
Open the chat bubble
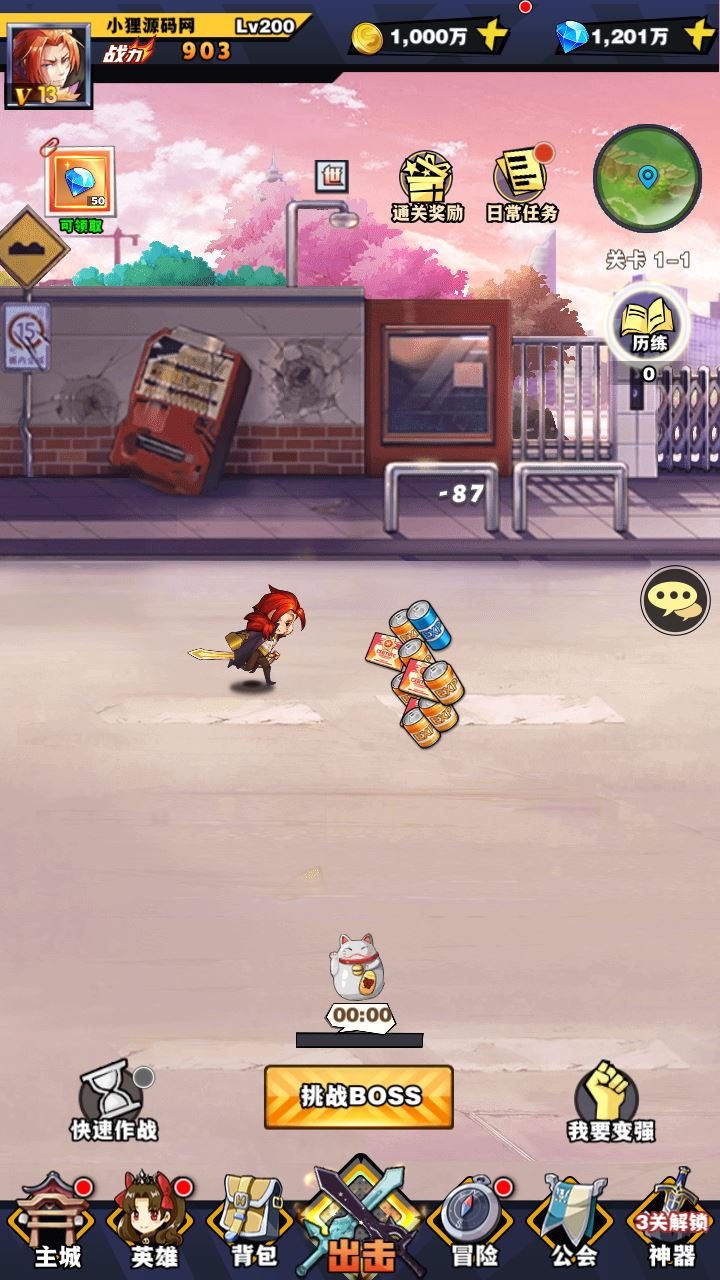tap(674, 600)
